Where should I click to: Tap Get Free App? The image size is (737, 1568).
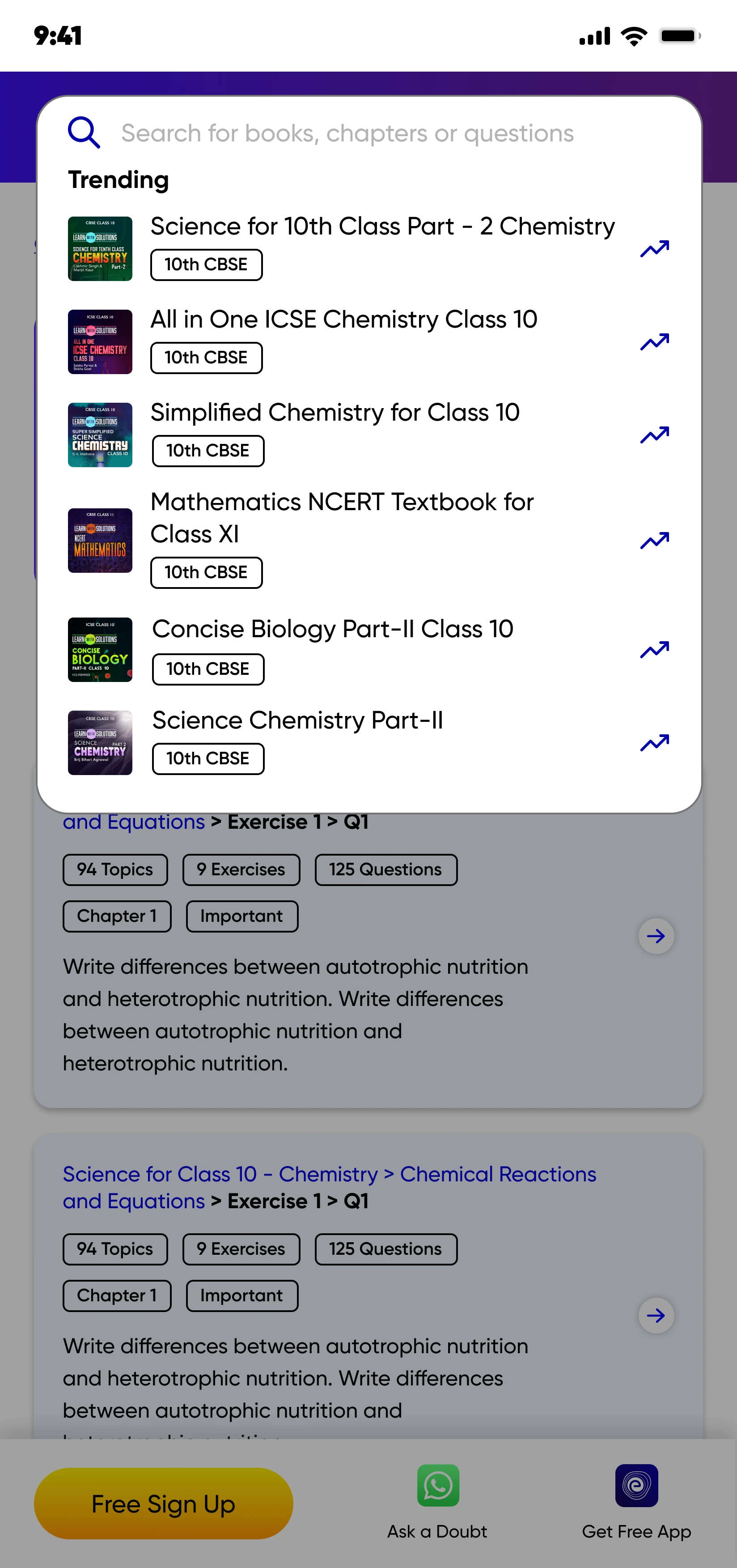pyautogui.click(x=636, y=1502)
